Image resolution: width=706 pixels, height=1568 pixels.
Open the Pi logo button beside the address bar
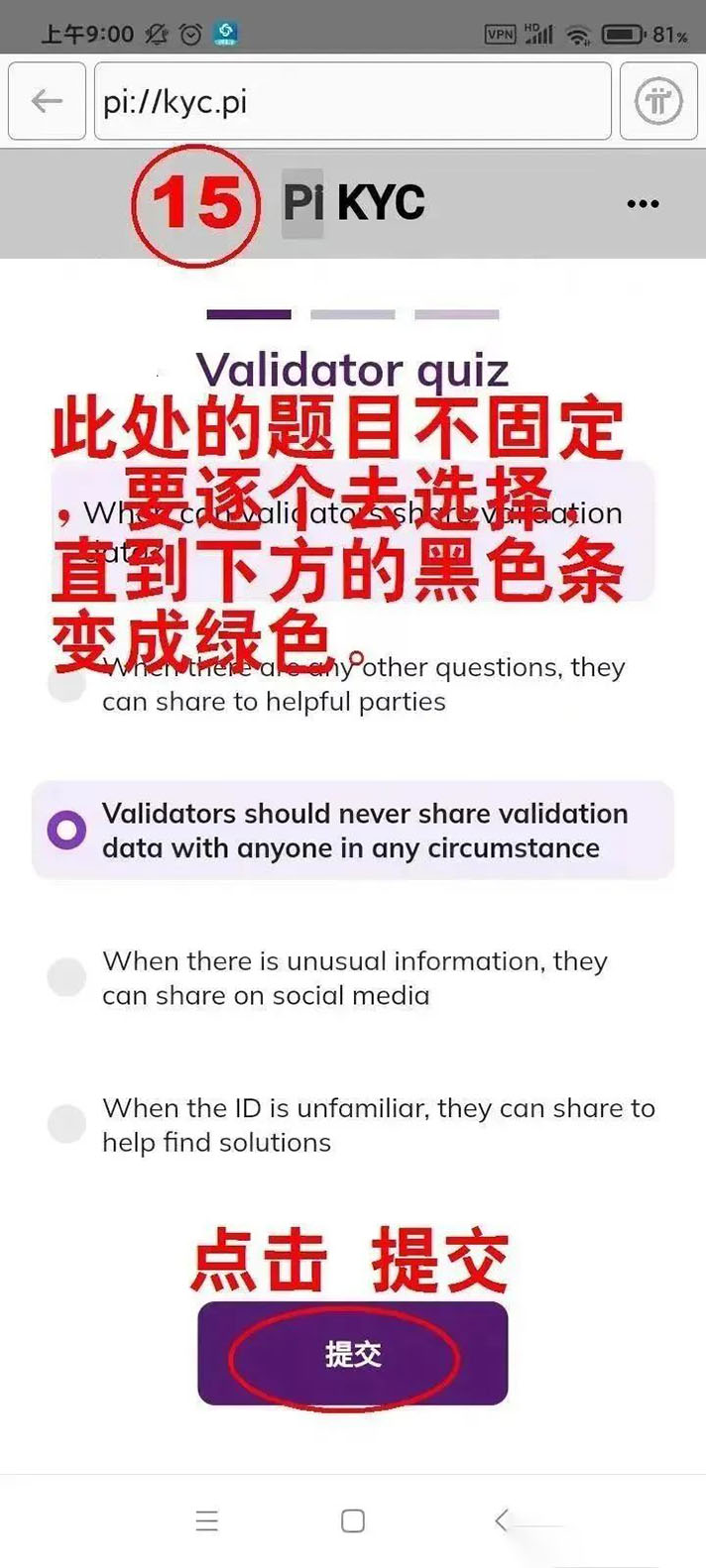tap(658, 101)
